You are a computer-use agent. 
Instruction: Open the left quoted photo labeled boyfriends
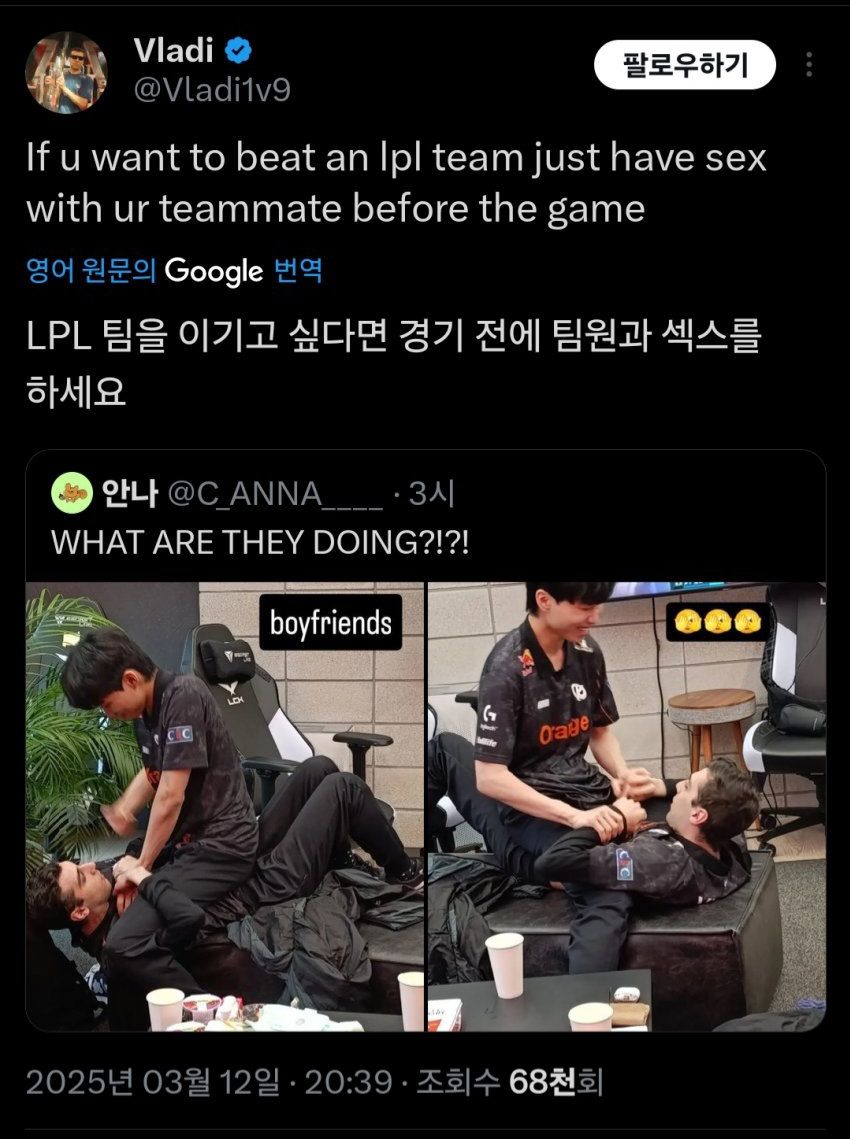click(225, 805)
